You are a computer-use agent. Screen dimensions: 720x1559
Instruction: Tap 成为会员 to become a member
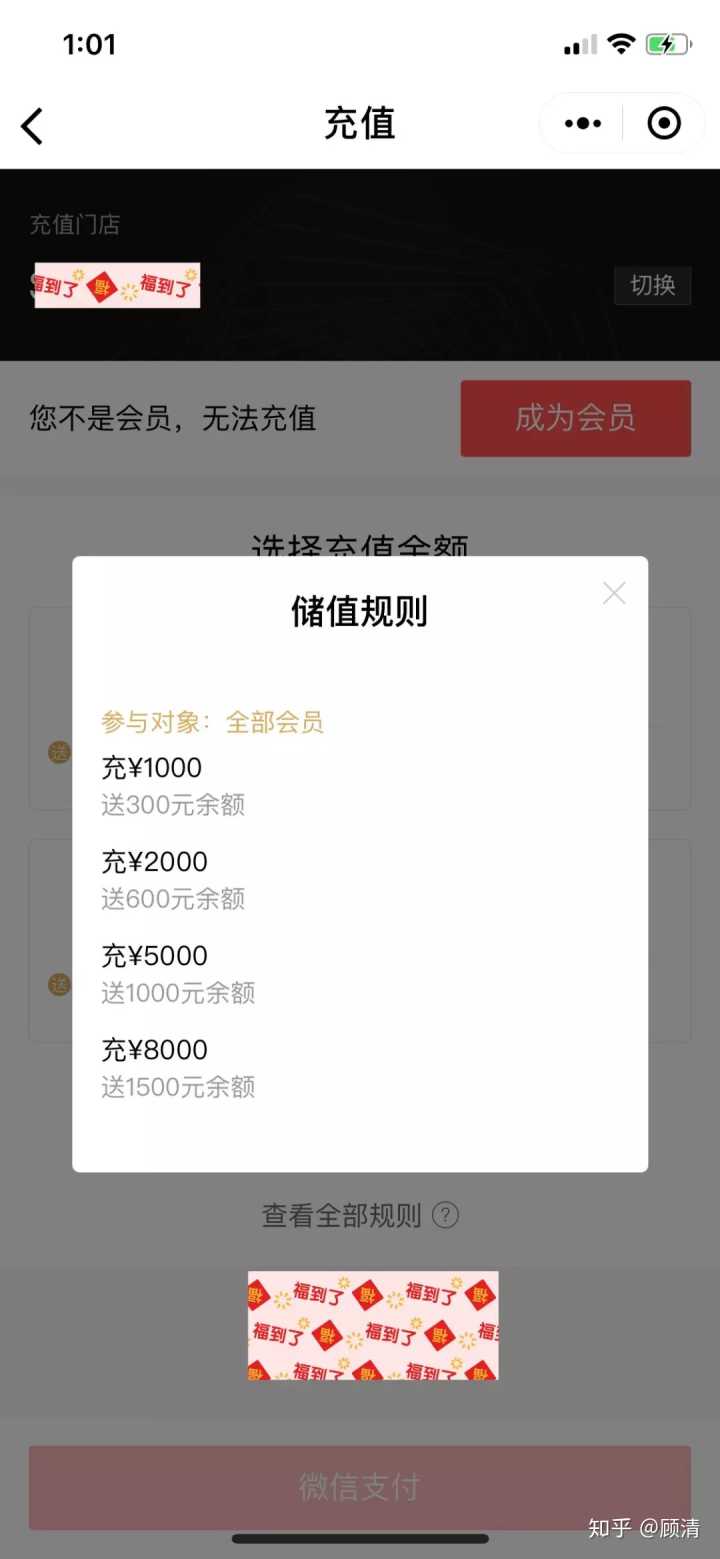(575, 418)
